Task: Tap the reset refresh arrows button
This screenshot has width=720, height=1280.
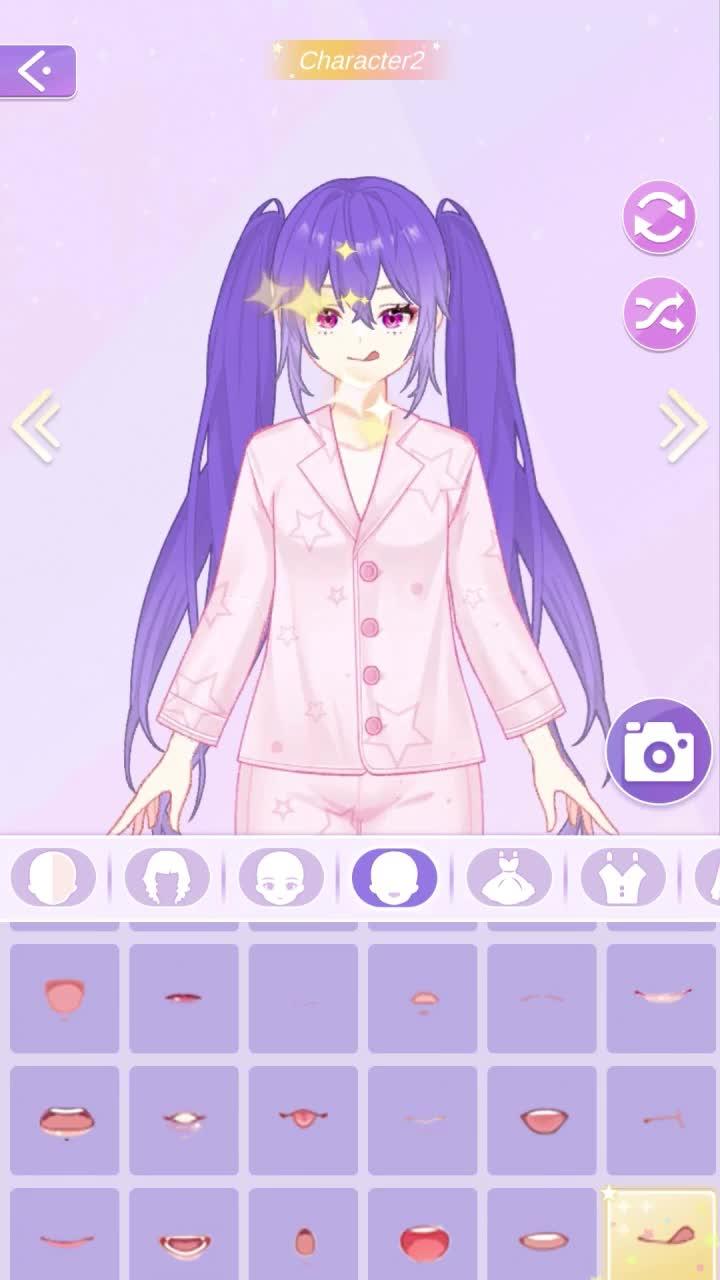Action: 659,216
